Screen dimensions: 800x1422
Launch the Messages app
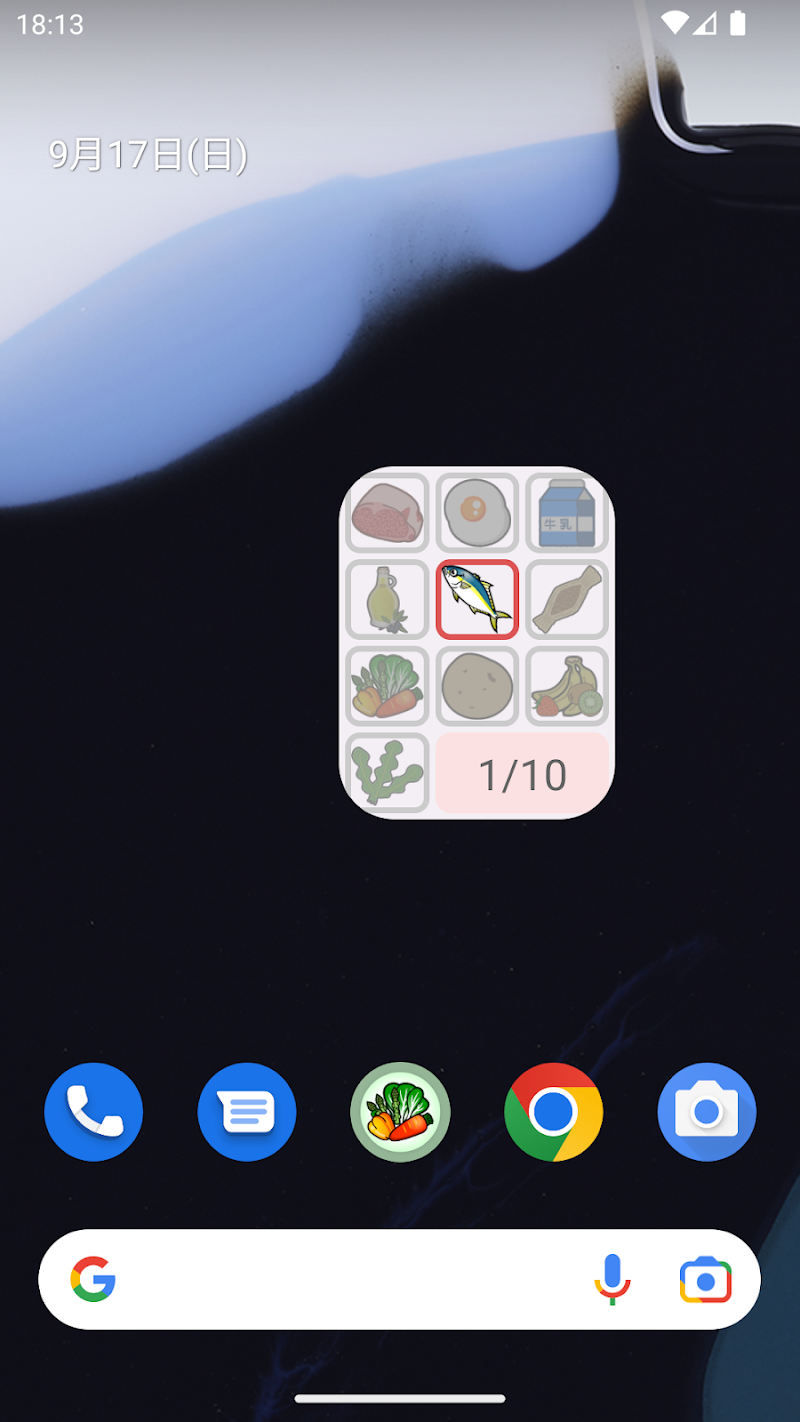point(247,1112)
